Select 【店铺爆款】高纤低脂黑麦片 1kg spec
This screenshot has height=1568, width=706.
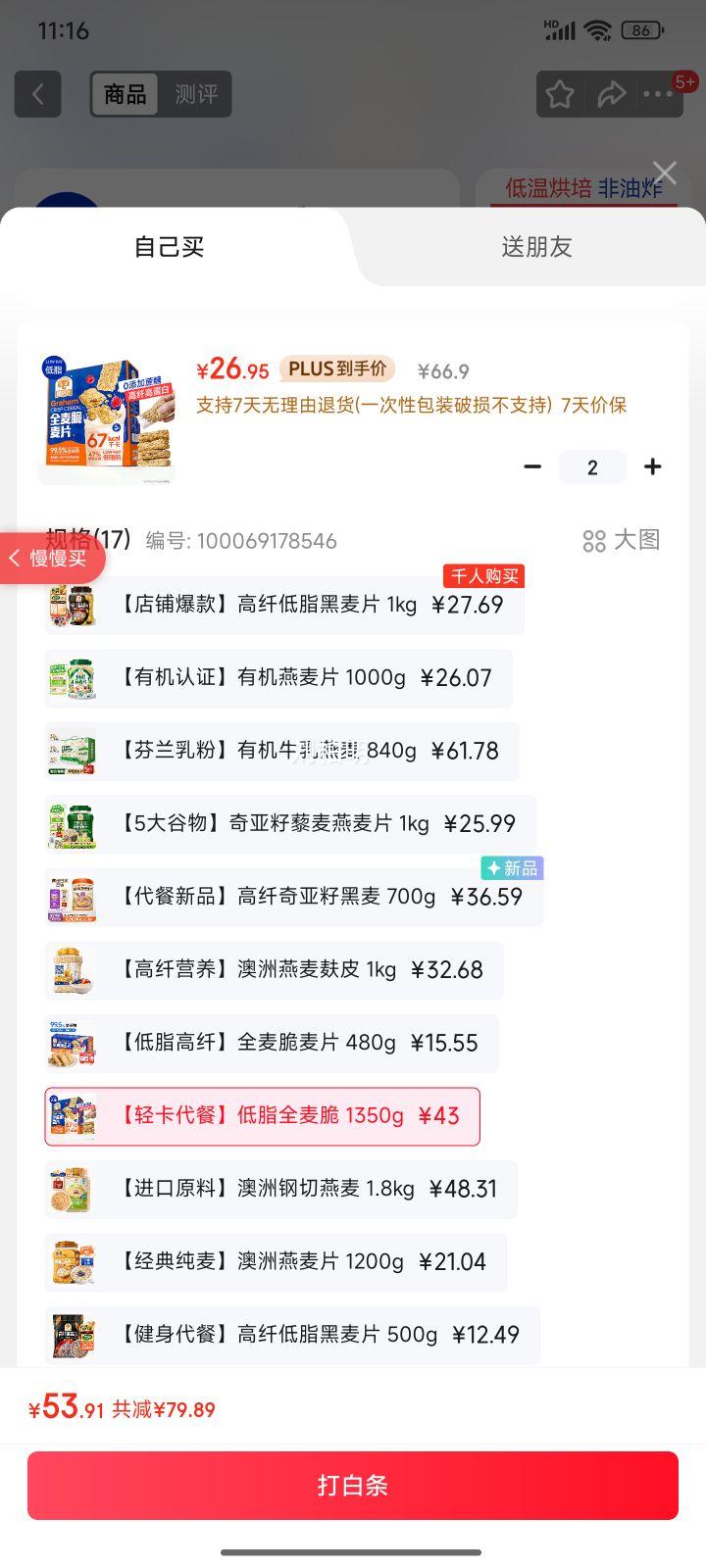[284, 605]
